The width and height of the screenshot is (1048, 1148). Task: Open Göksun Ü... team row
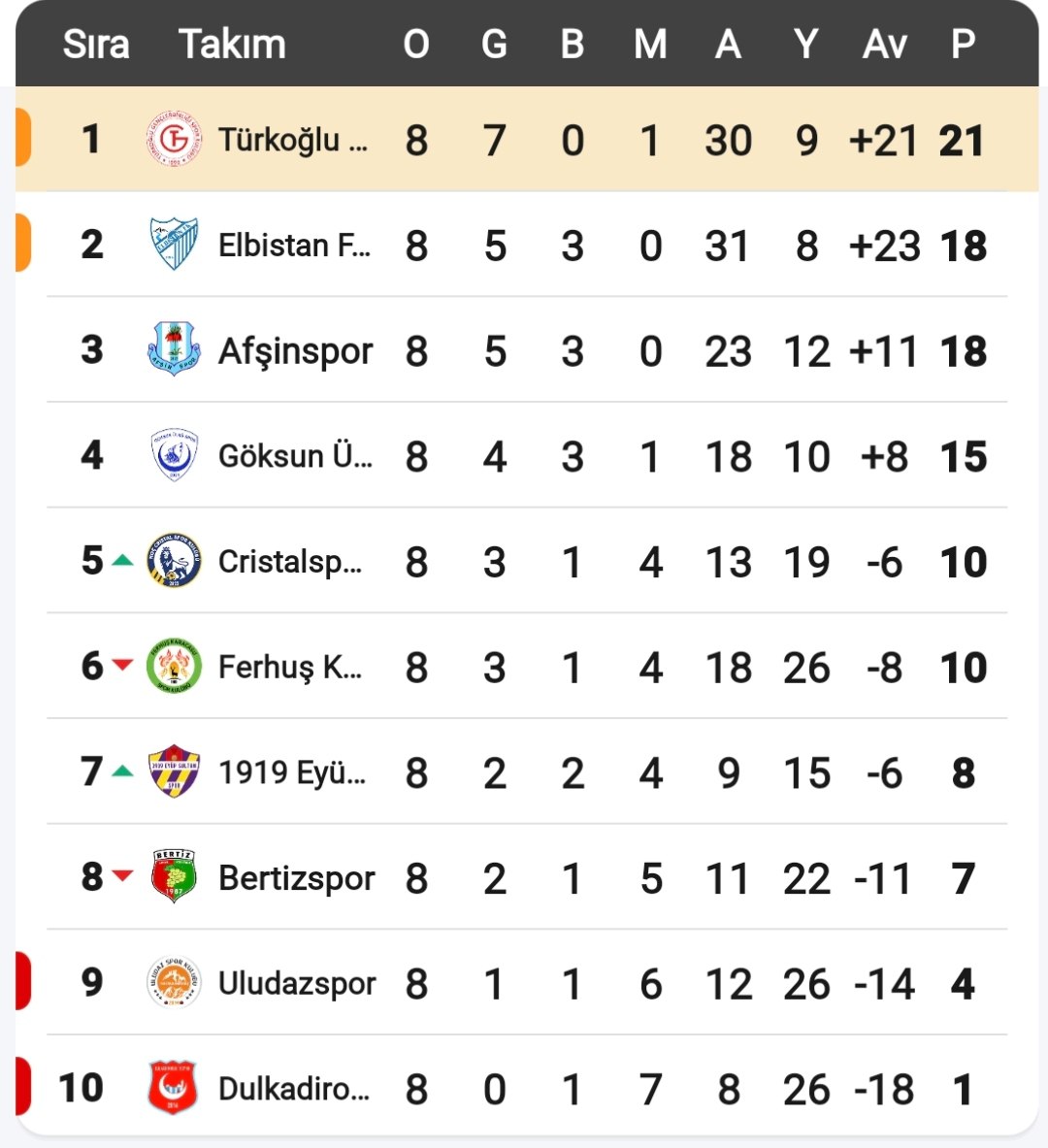(x=294, y=456)
